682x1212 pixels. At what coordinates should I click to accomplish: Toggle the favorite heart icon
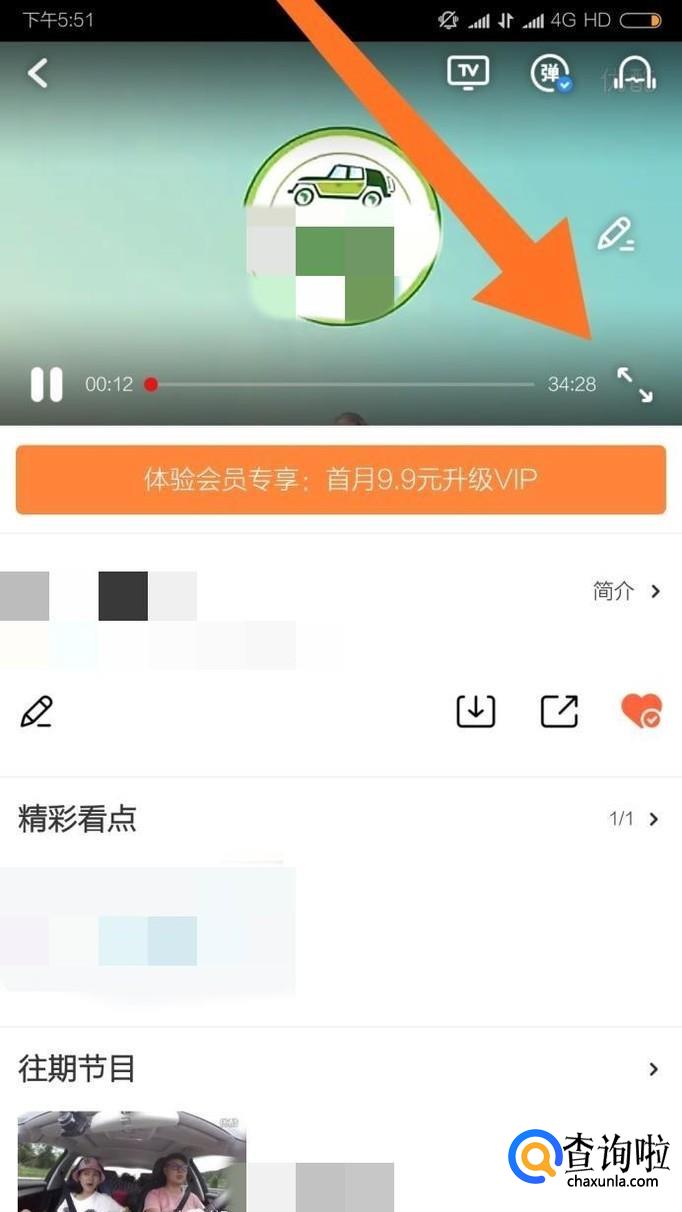point(641,711)
